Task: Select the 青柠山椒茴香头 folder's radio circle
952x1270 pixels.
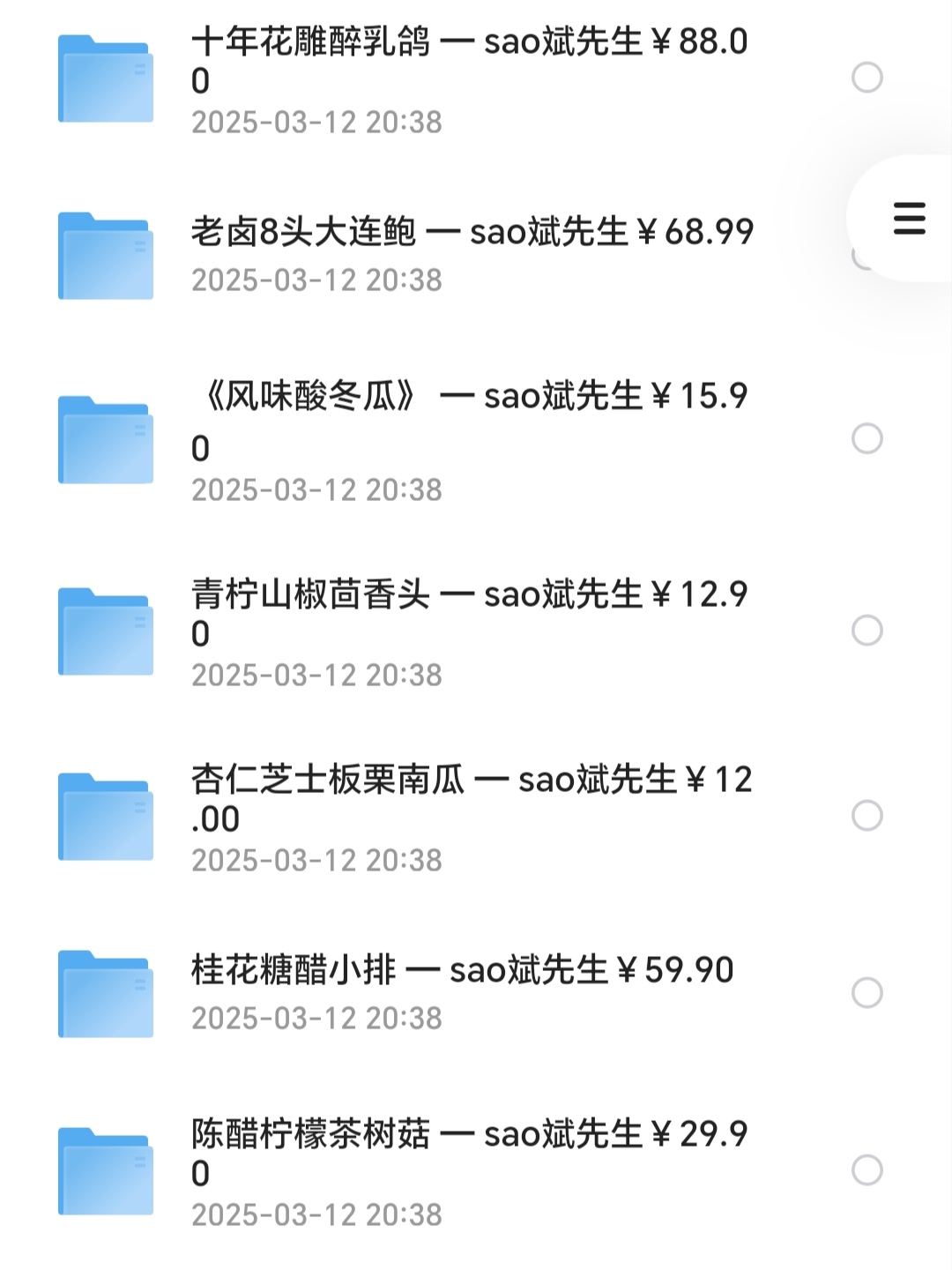Action: click(x=867, y=631)
